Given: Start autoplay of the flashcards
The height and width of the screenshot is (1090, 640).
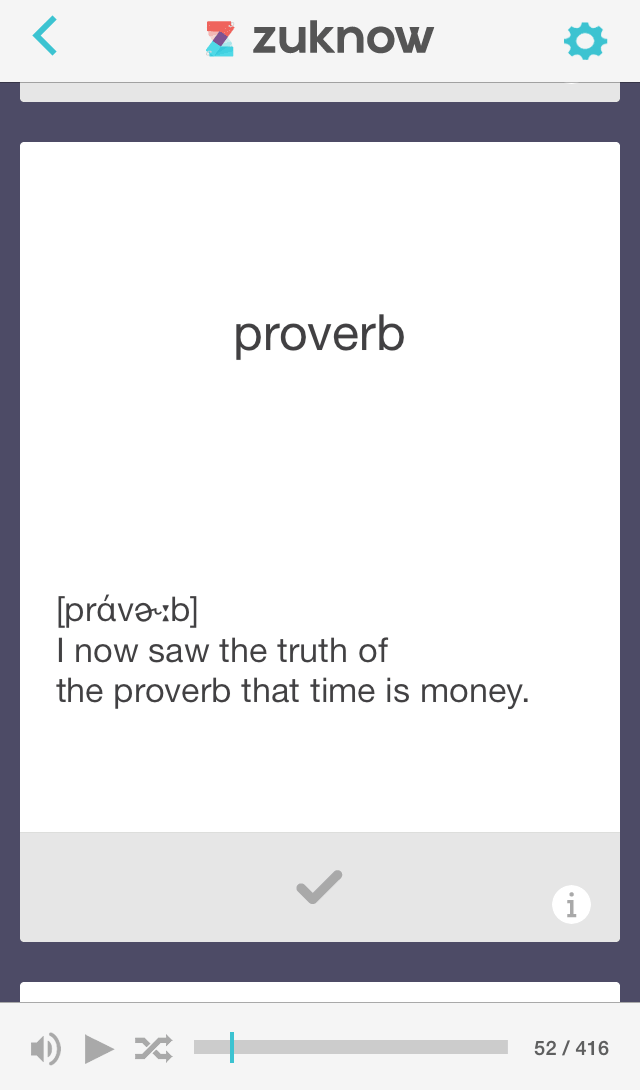Looking at the screenshot, I should tap(99, 1048).
